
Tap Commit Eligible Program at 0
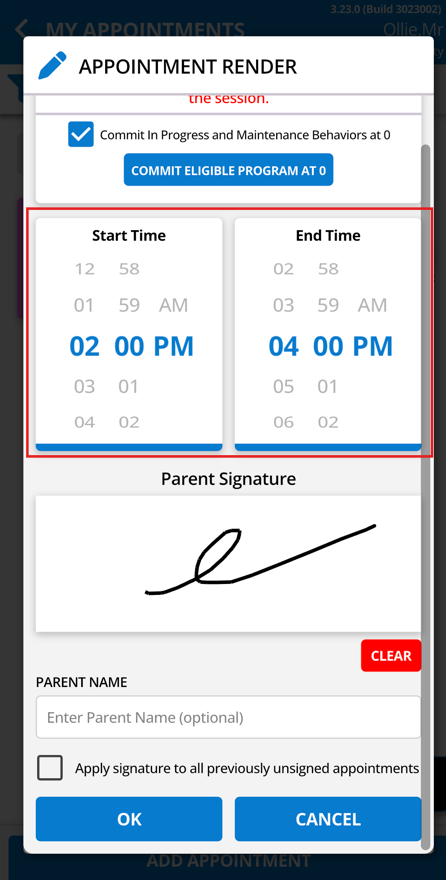[x=228, y=170]
